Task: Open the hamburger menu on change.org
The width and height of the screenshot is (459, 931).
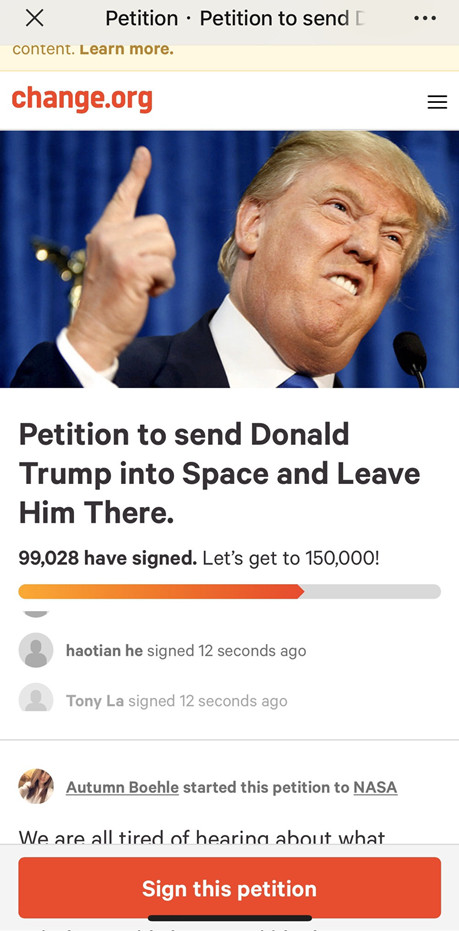Action: tap(437, 102)
